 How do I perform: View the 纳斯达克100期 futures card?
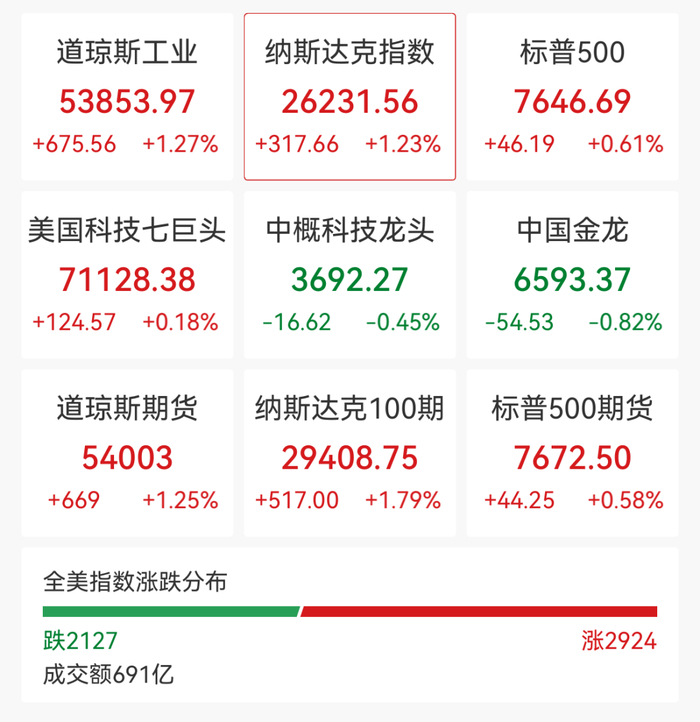point(350,453)
